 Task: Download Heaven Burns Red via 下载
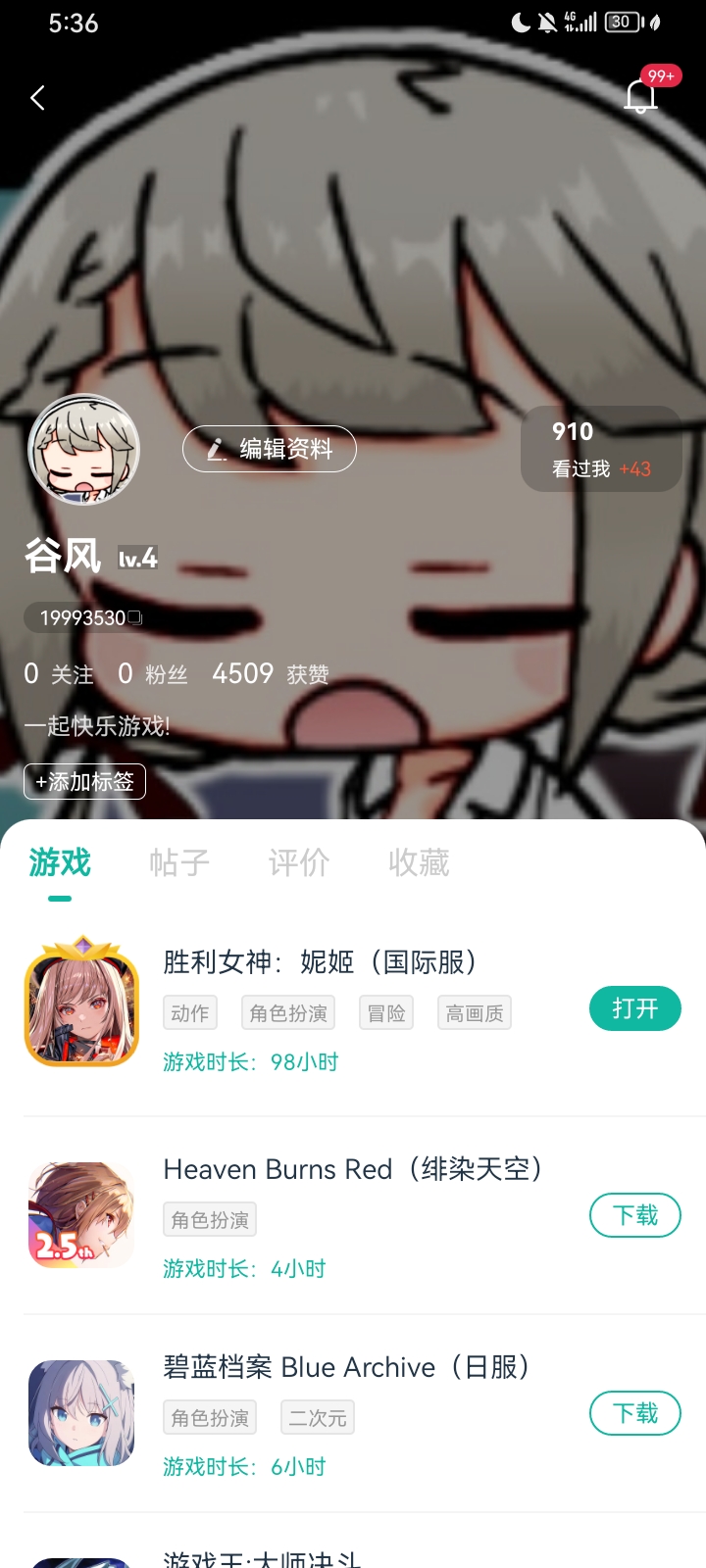tap(634, 1215)
